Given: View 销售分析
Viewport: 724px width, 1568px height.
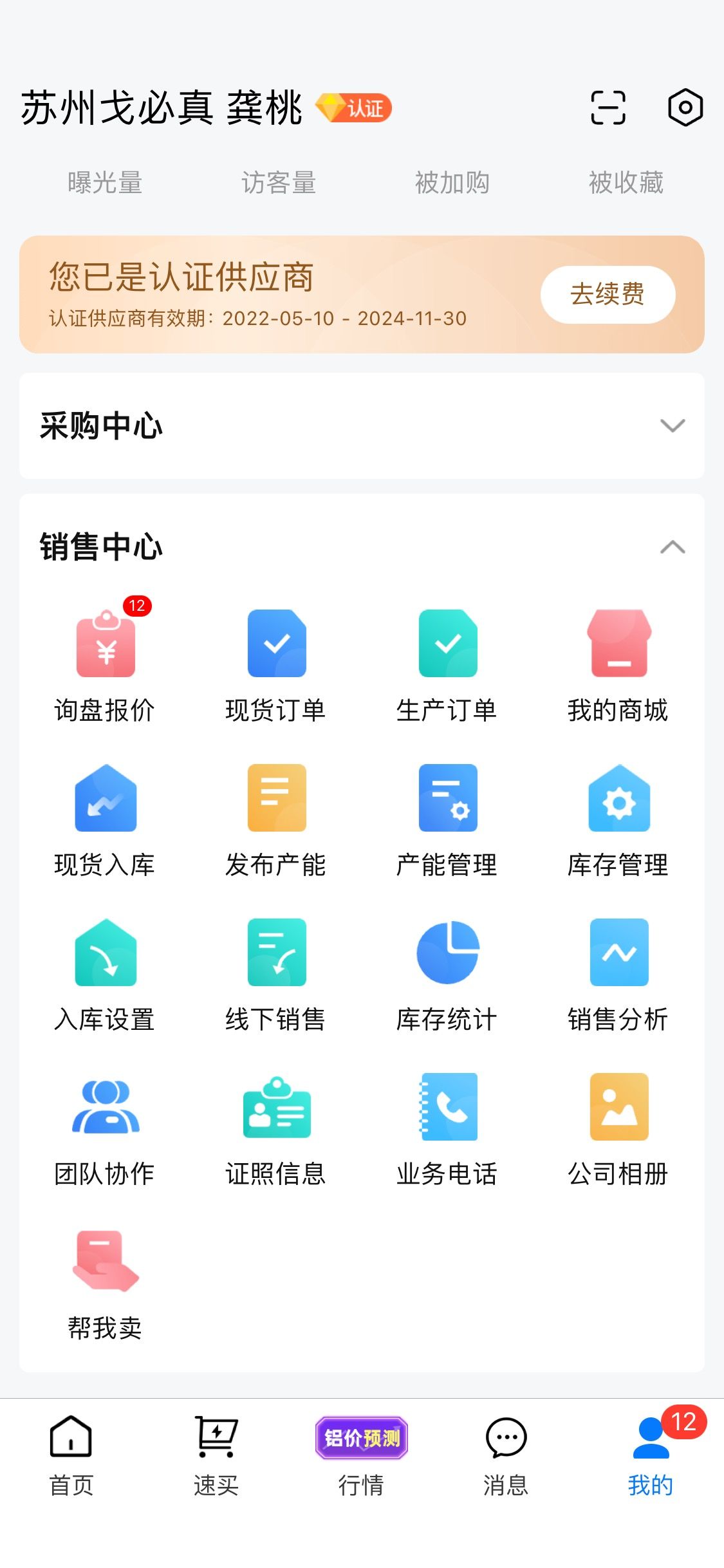Looking at the screenshot, I should tap(618, 975).
